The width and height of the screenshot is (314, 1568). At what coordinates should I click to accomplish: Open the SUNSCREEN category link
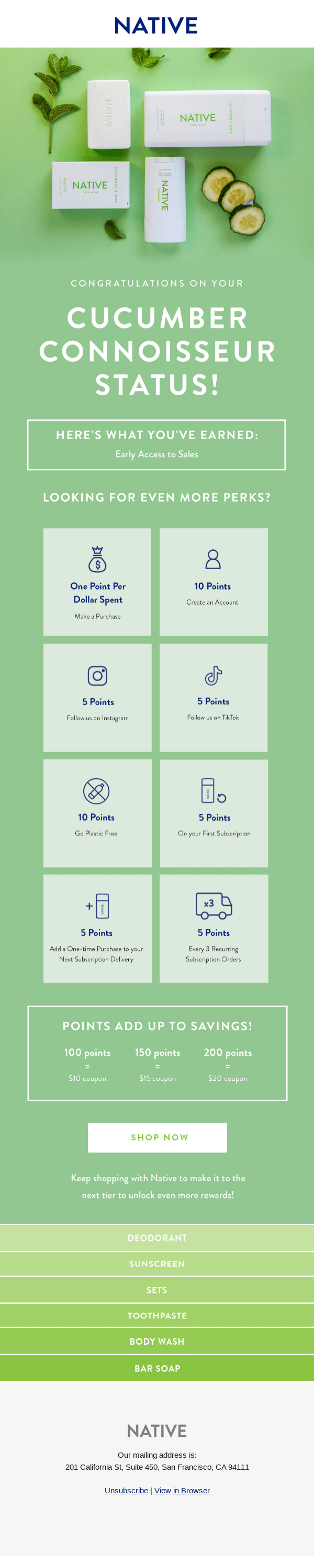point(156,1264)
